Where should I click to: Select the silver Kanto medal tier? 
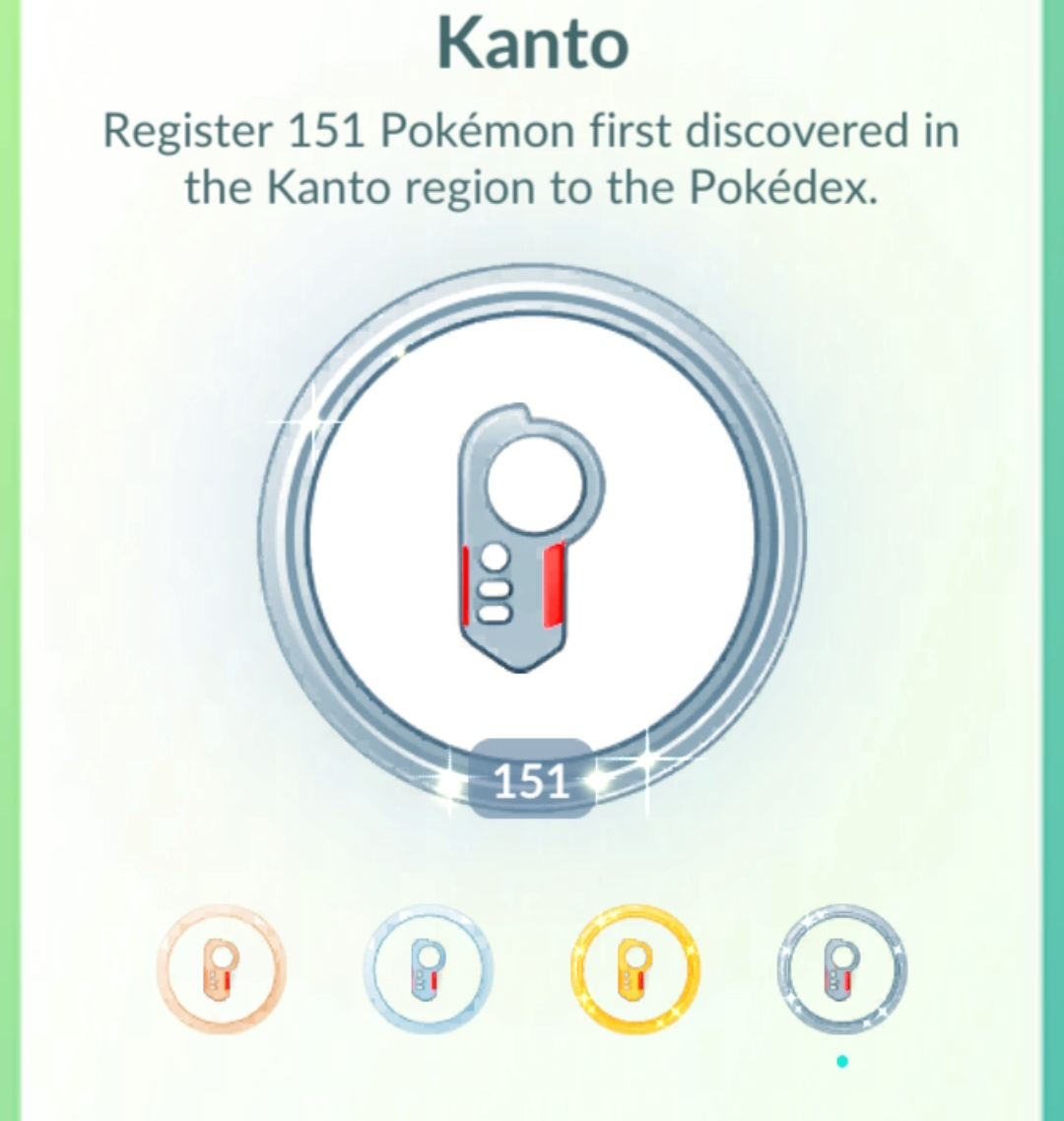tap(427, 968)
